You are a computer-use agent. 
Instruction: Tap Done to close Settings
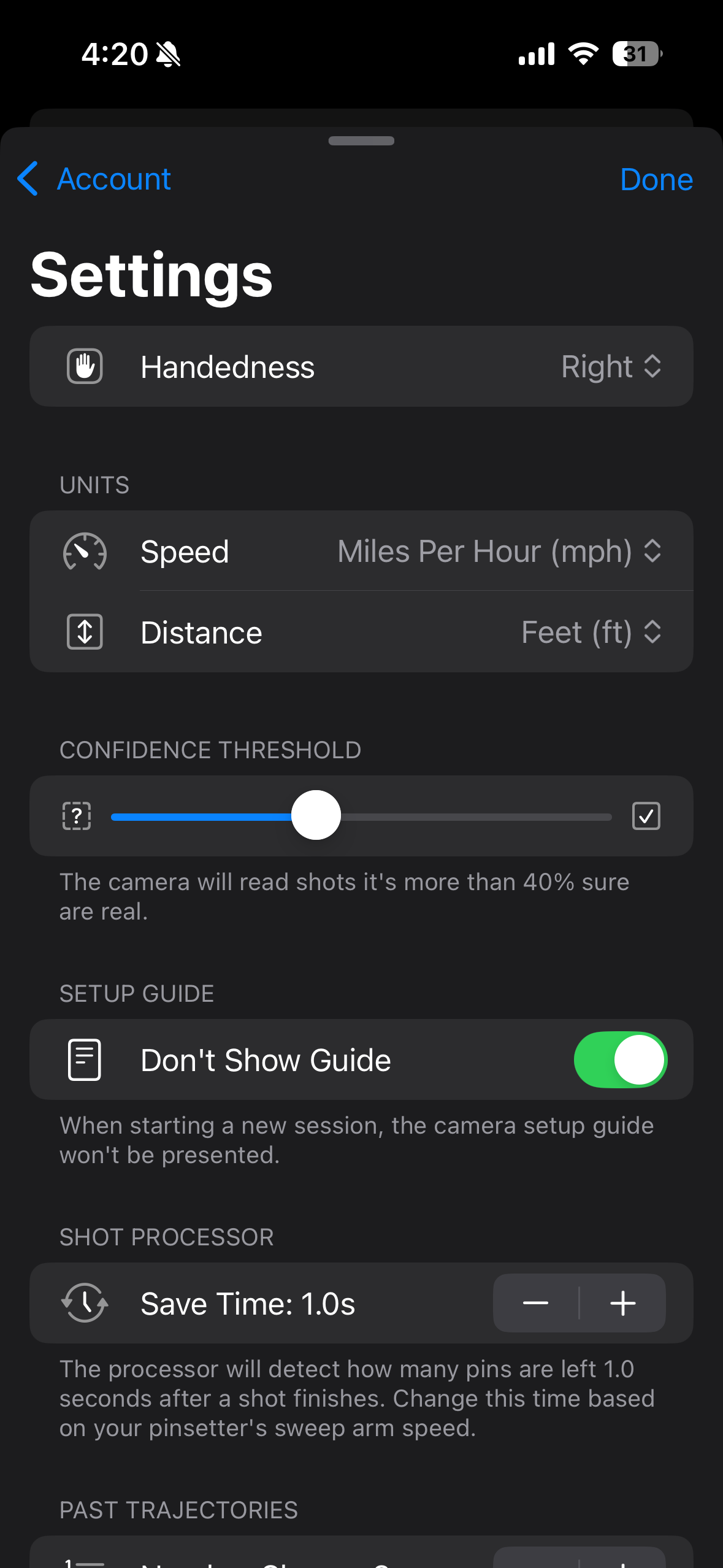click(656, 180)
